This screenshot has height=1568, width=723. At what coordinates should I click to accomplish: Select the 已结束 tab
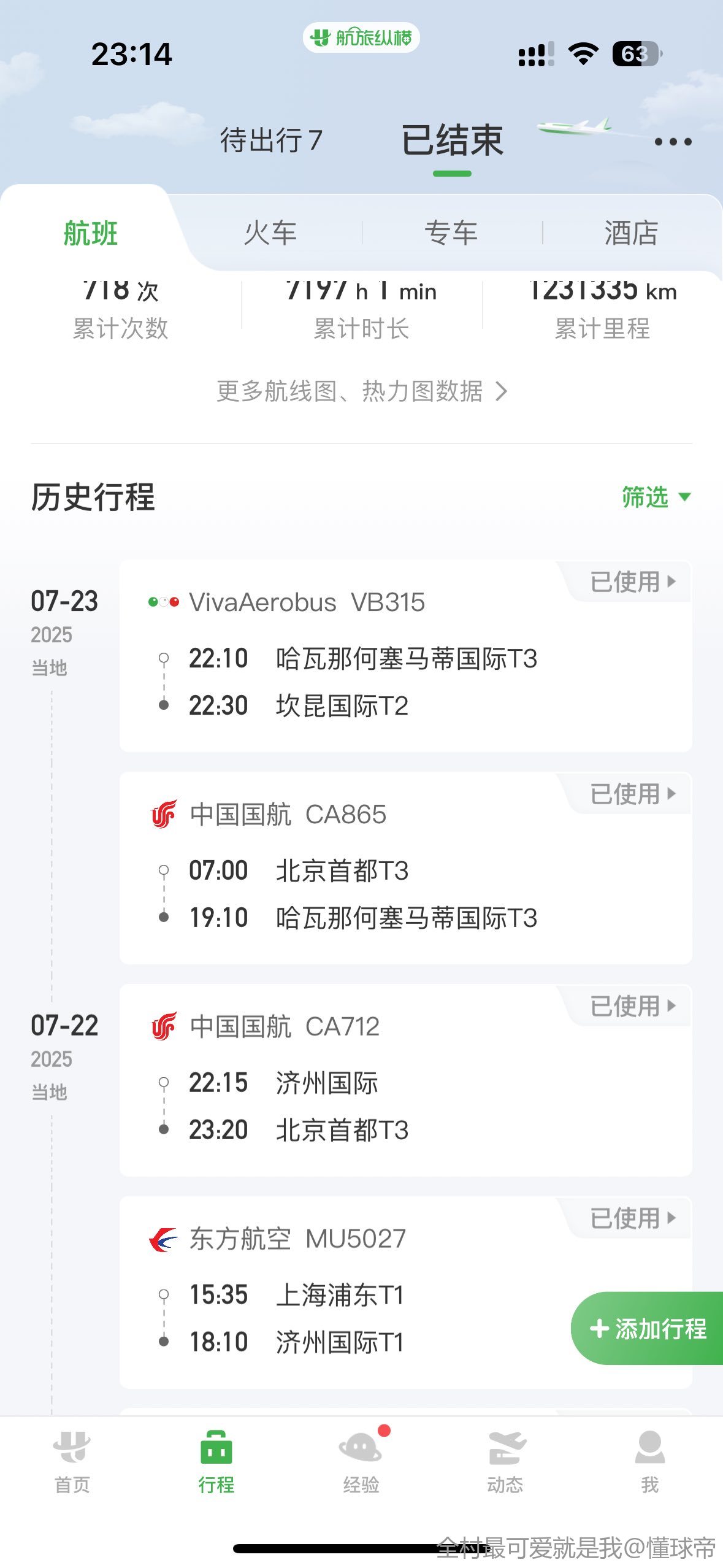coord(453,141)
